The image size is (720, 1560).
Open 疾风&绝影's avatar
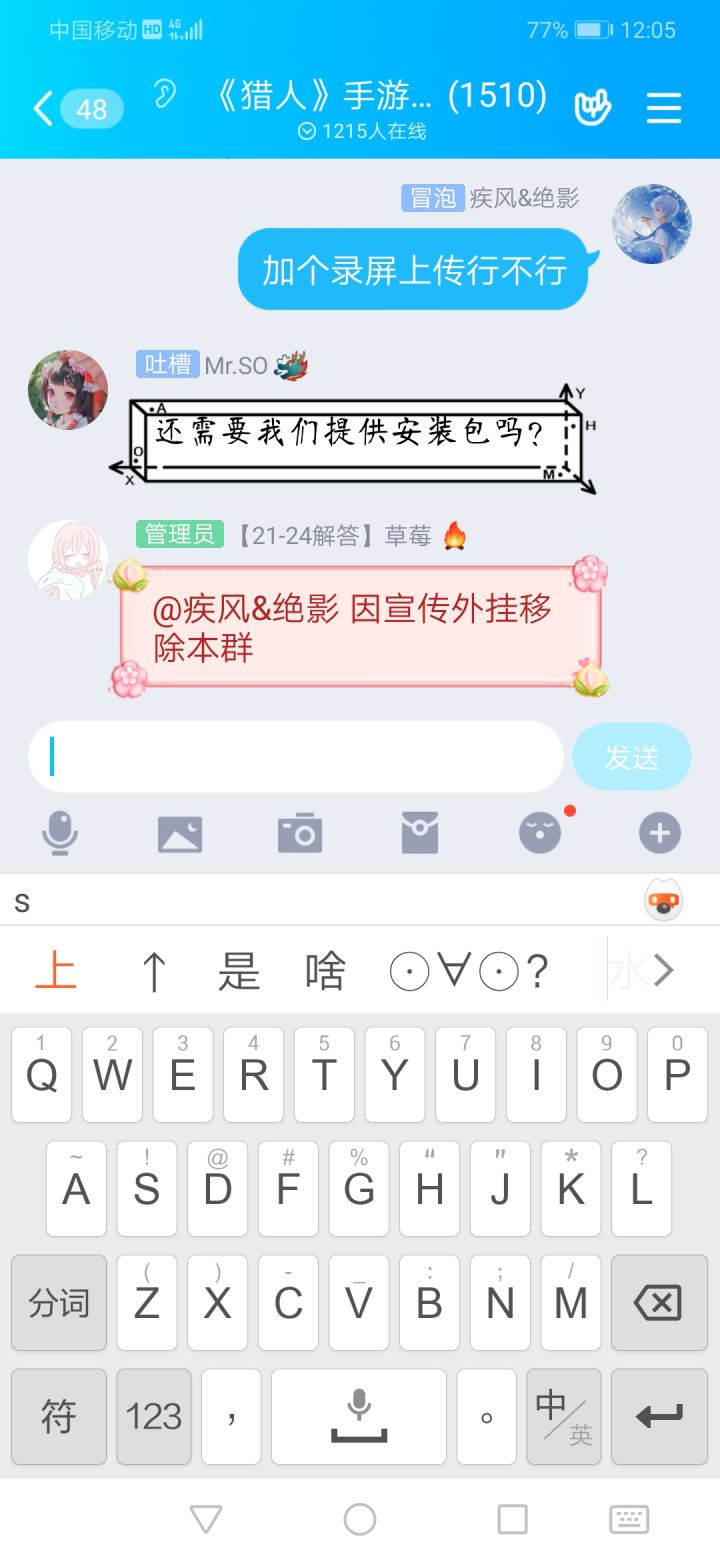[x=651, y=225]
